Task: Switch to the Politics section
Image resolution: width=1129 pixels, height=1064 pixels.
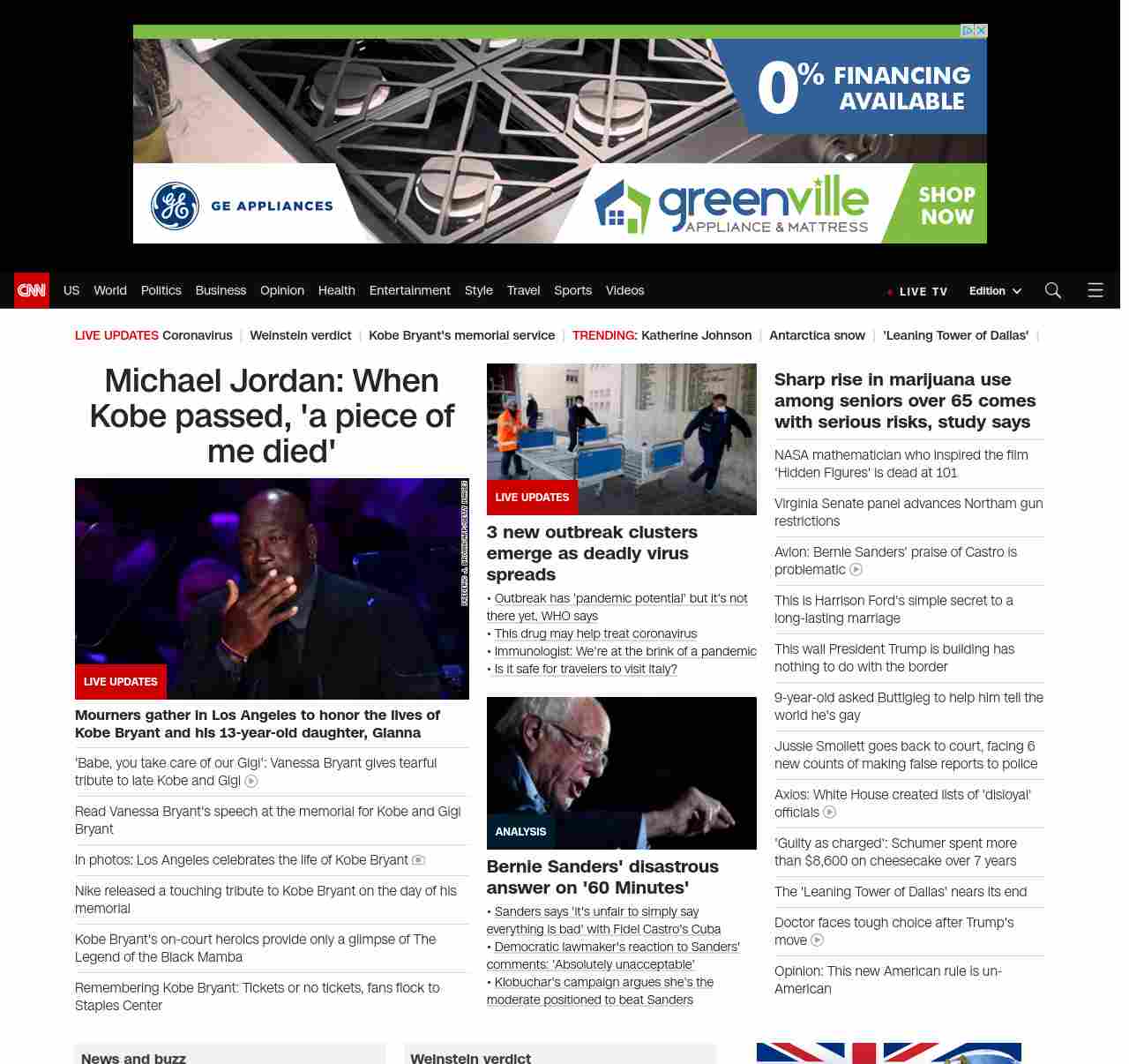Action: 161,290
